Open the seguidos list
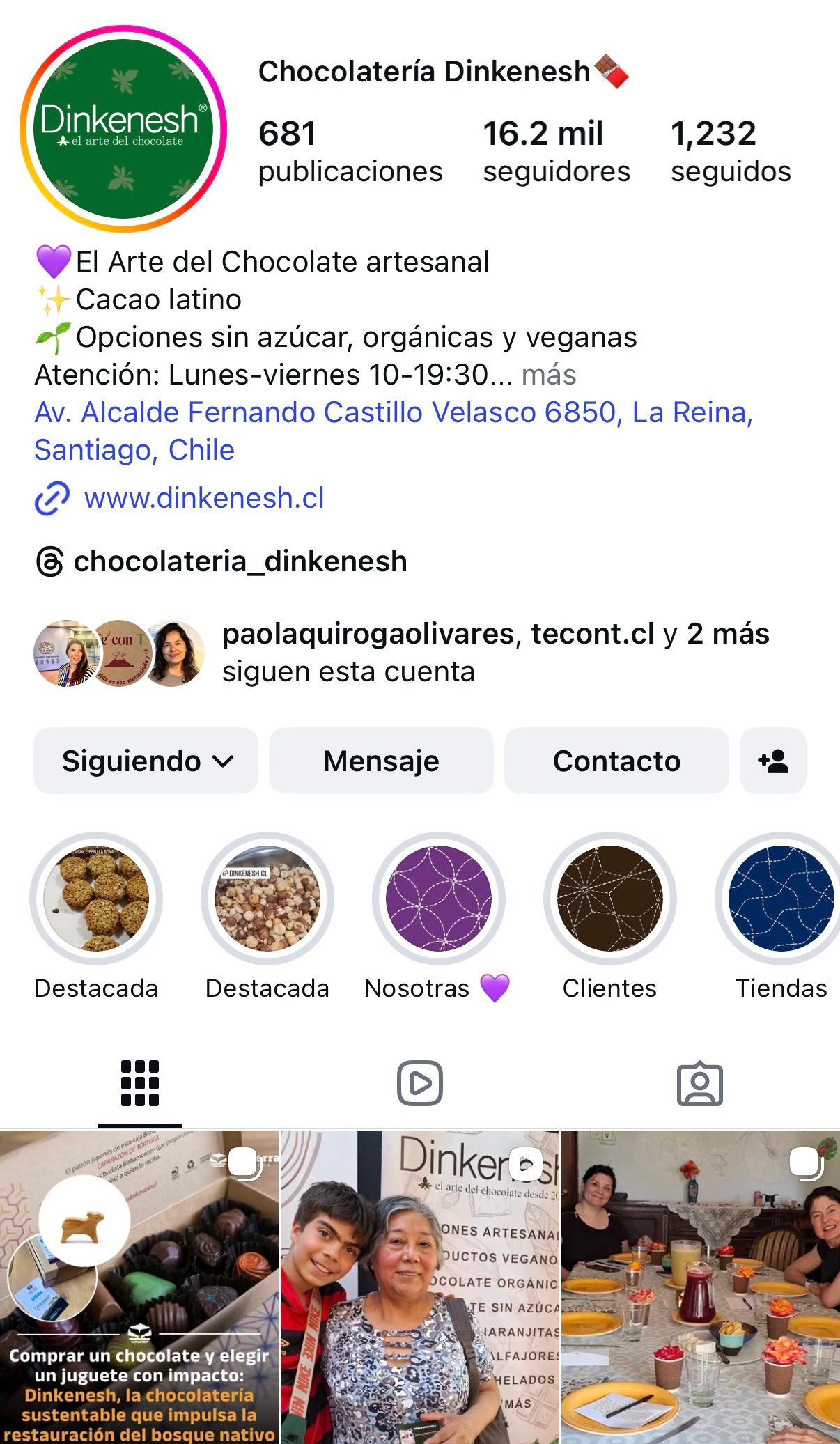 point(730,151)
